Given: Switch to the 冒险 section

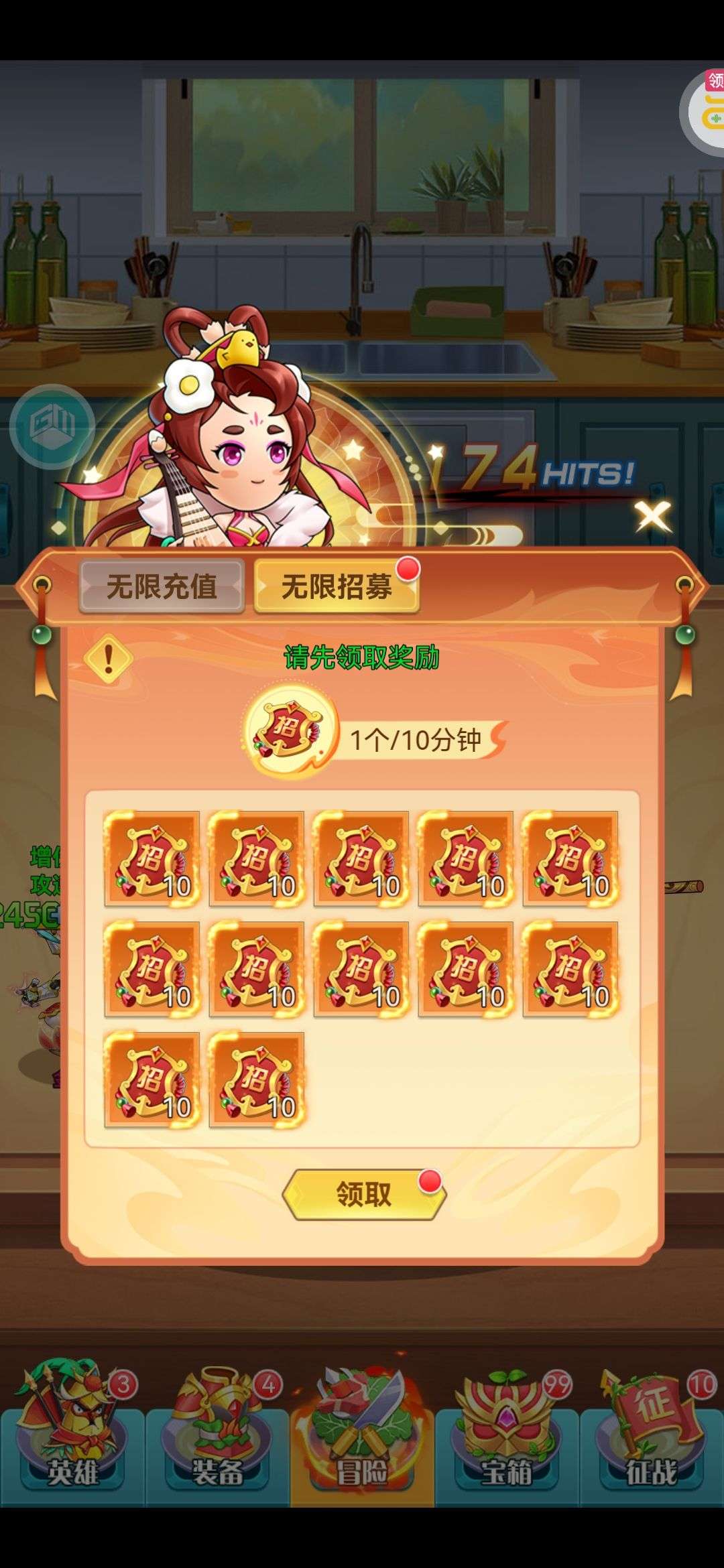Looking at the screenshot, I should point(362,1431).
